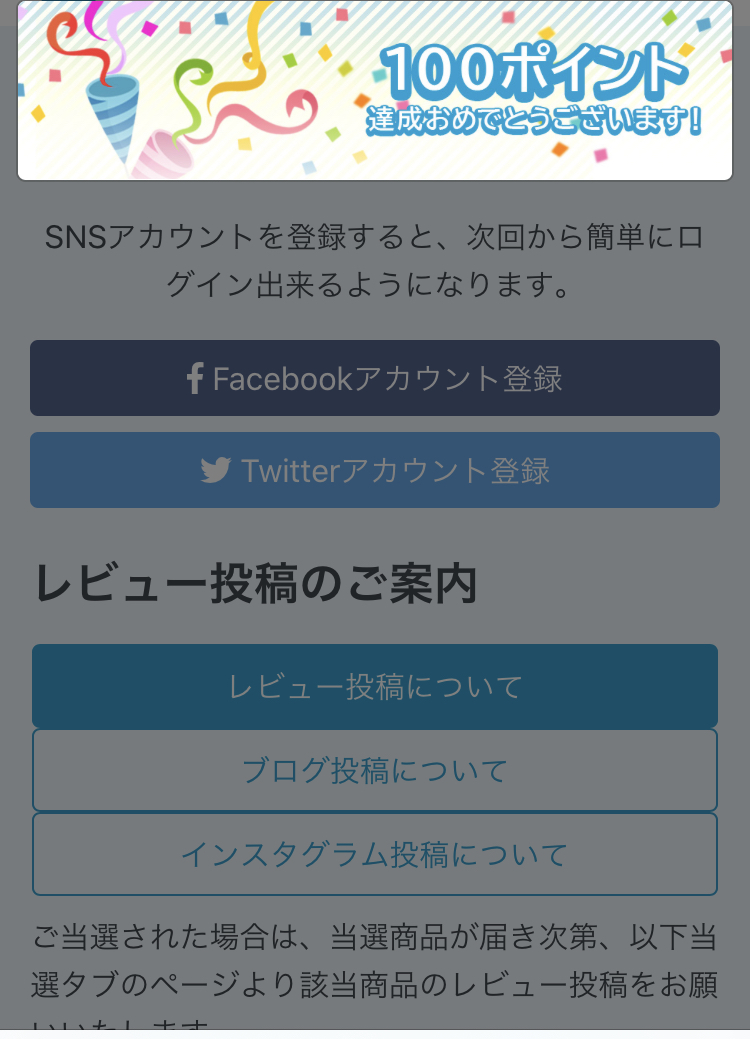Register with the Twitterアカウント登録 button

click(375, 470)
